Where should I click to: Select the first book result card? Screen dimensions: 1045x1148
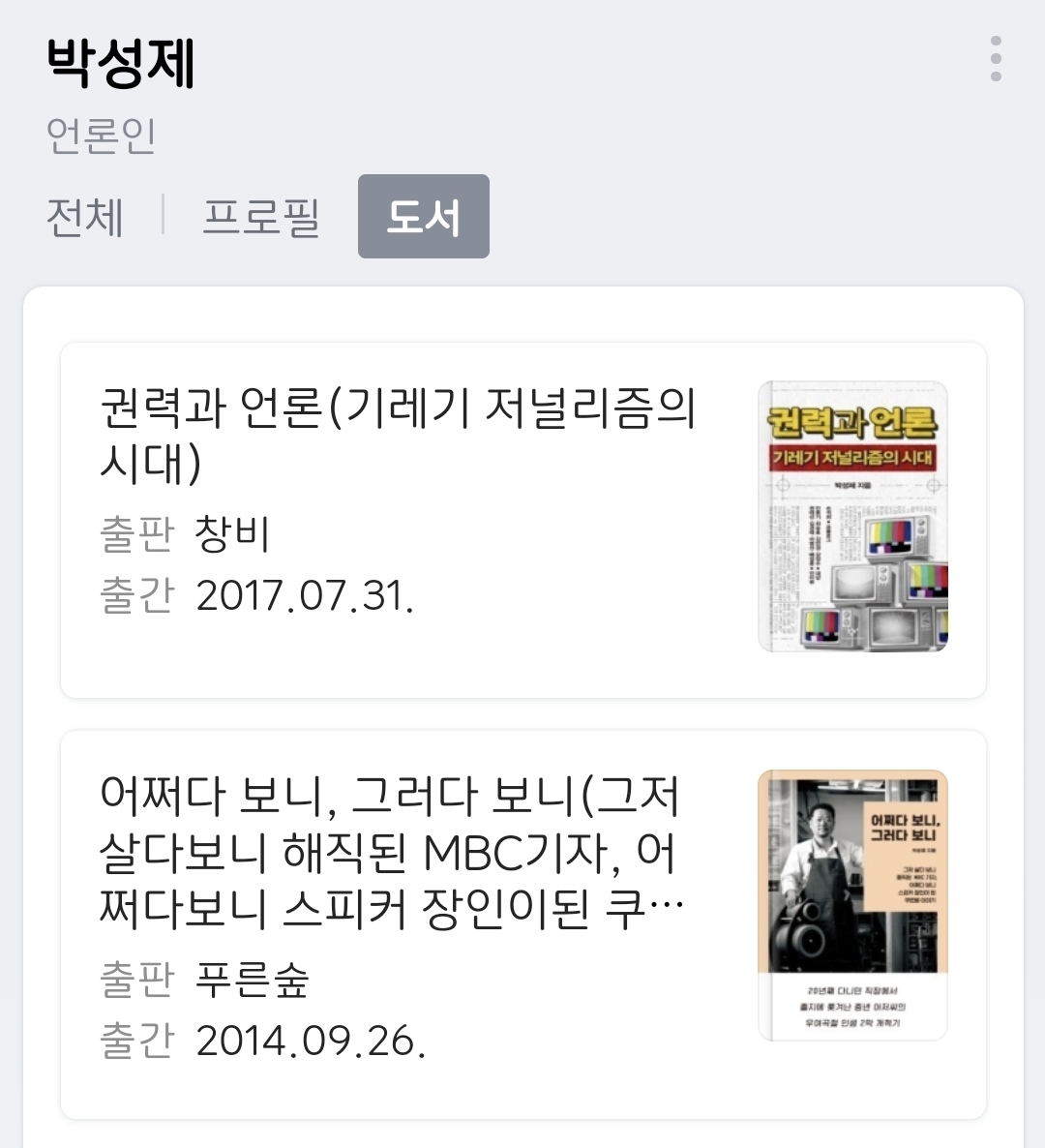(522, 518)
